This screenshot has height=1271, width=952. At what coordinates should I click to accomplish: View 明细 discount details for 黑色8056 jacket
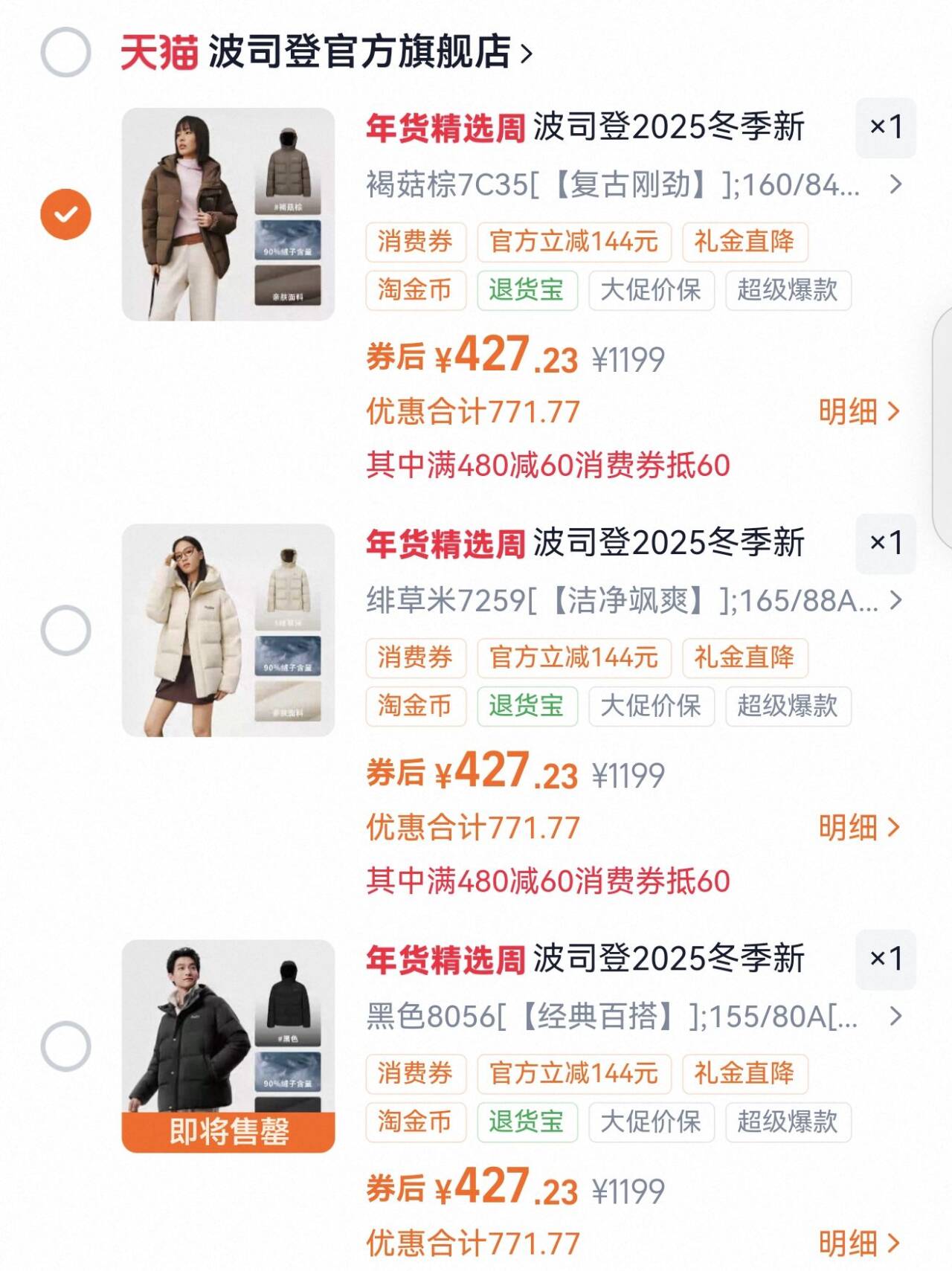[859, 1243]
